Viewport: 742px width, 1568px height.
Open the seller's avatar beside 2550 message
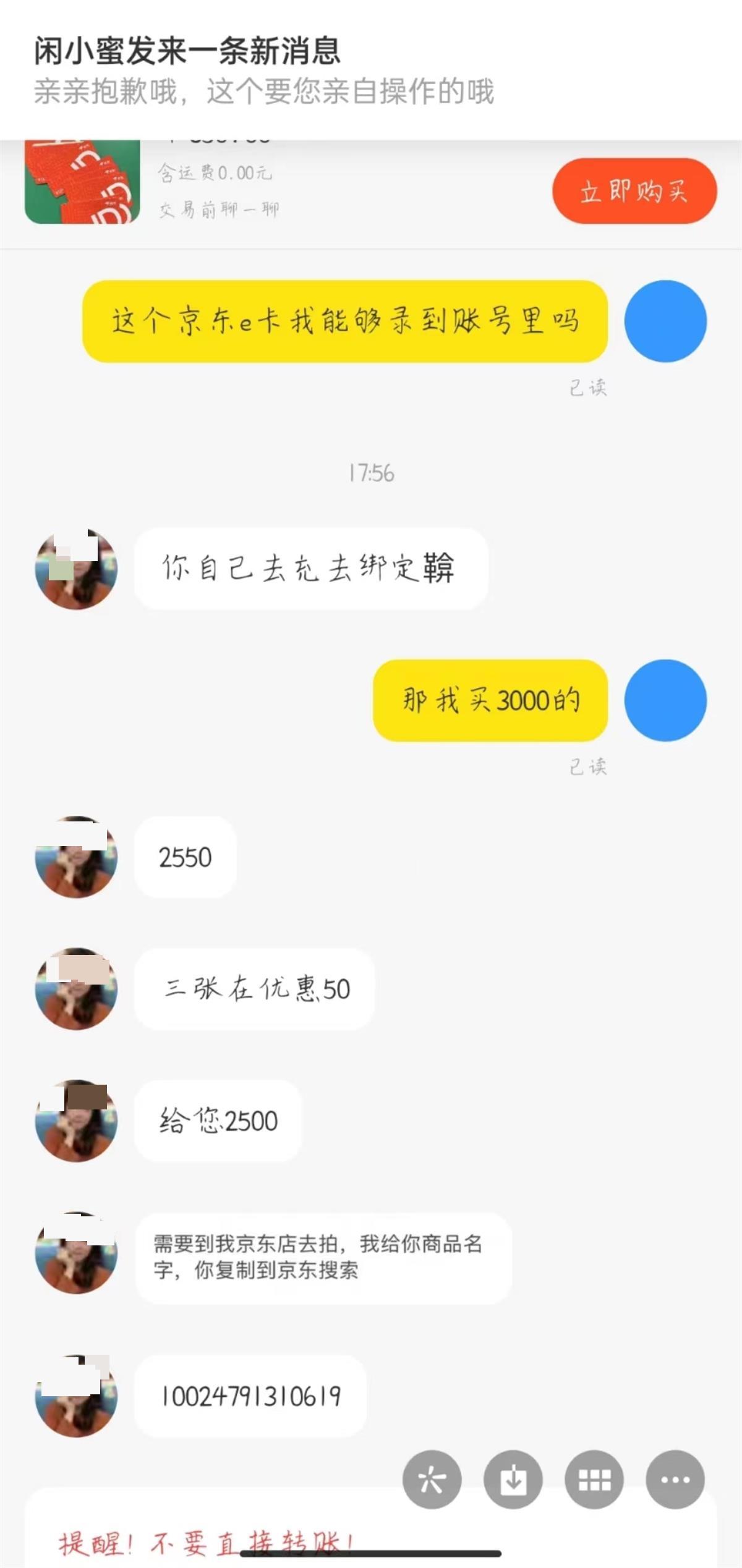(x=76, y=857)
